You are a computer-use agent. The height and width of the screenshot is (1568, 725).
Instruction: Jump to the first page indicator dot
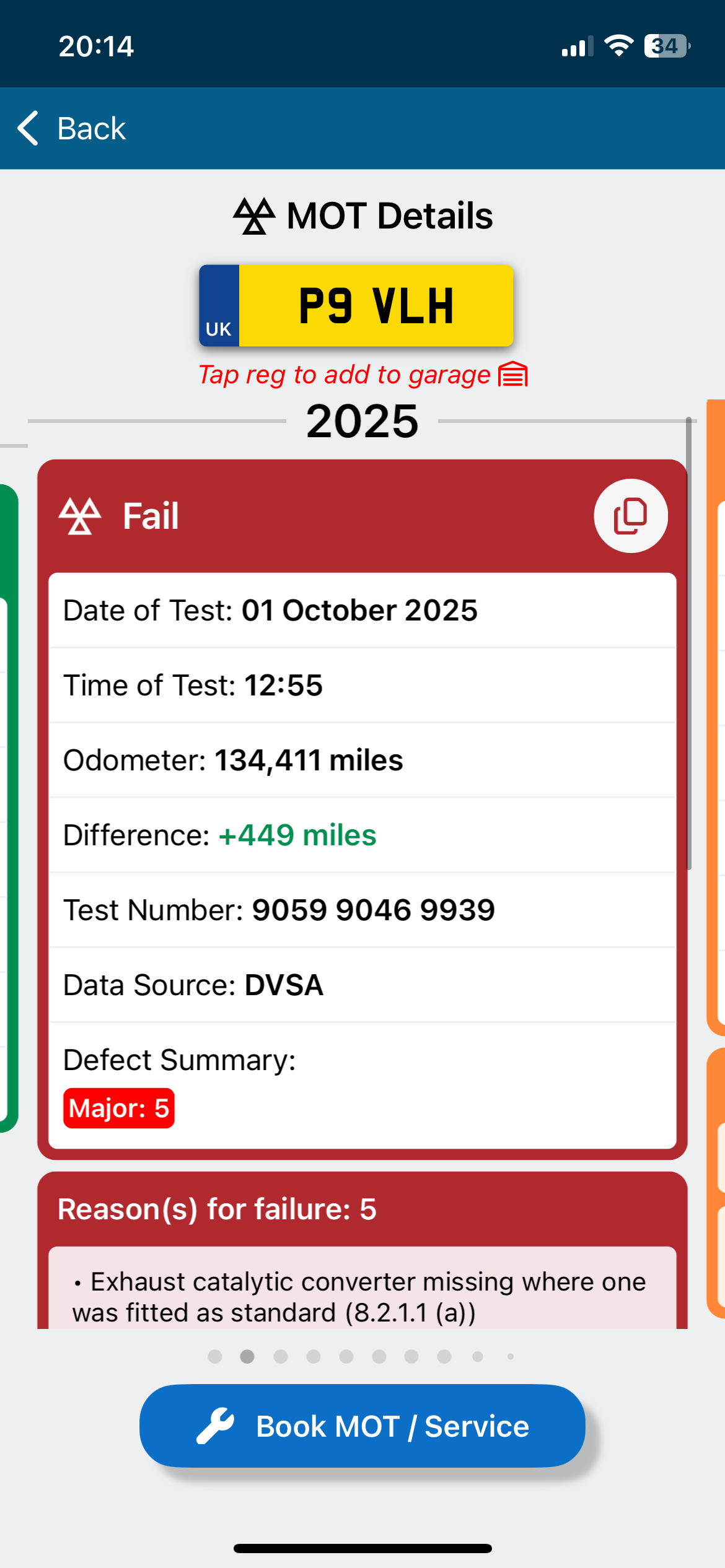(x=215, y=1356)
